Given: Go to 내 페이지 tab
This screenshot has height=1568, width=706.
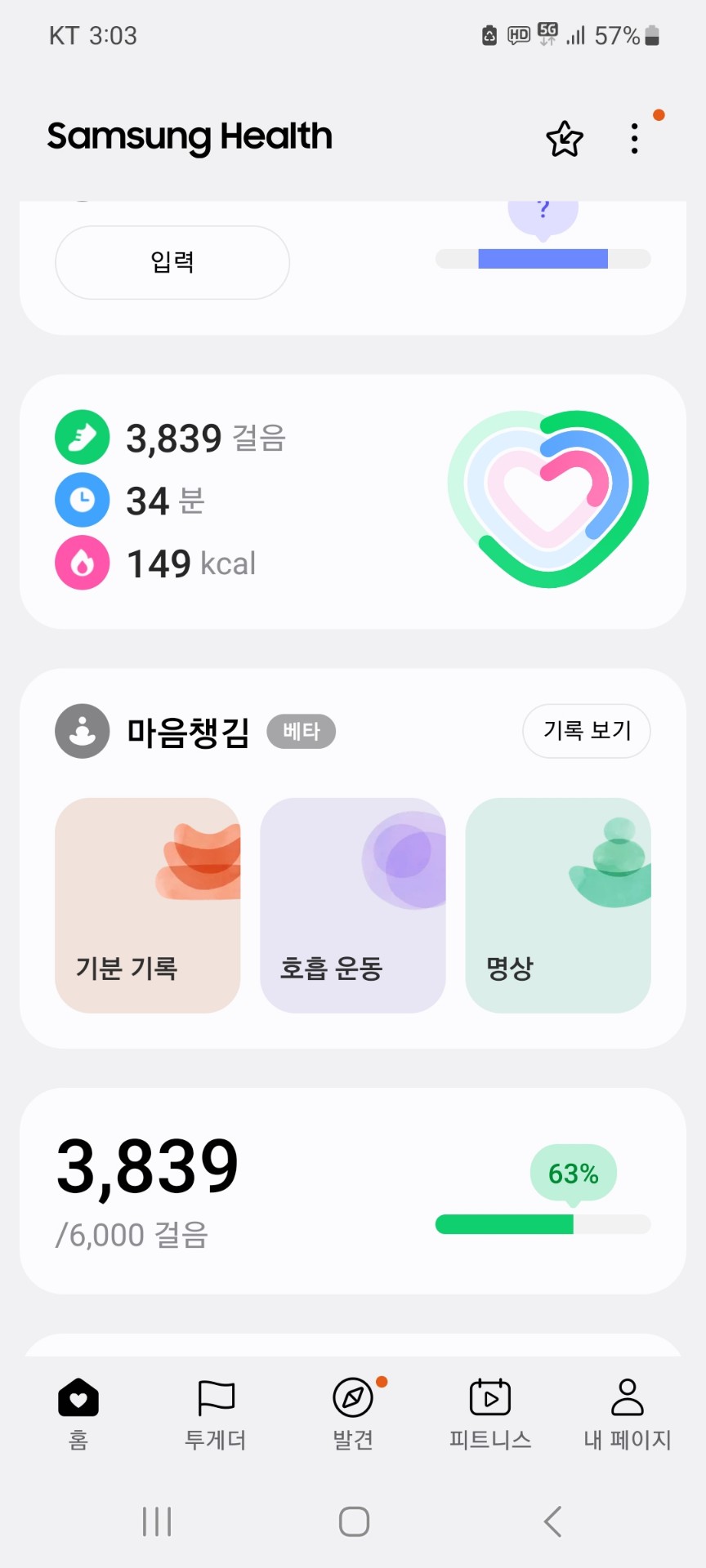Looking at the screenshot, I should pos(628,1413).
